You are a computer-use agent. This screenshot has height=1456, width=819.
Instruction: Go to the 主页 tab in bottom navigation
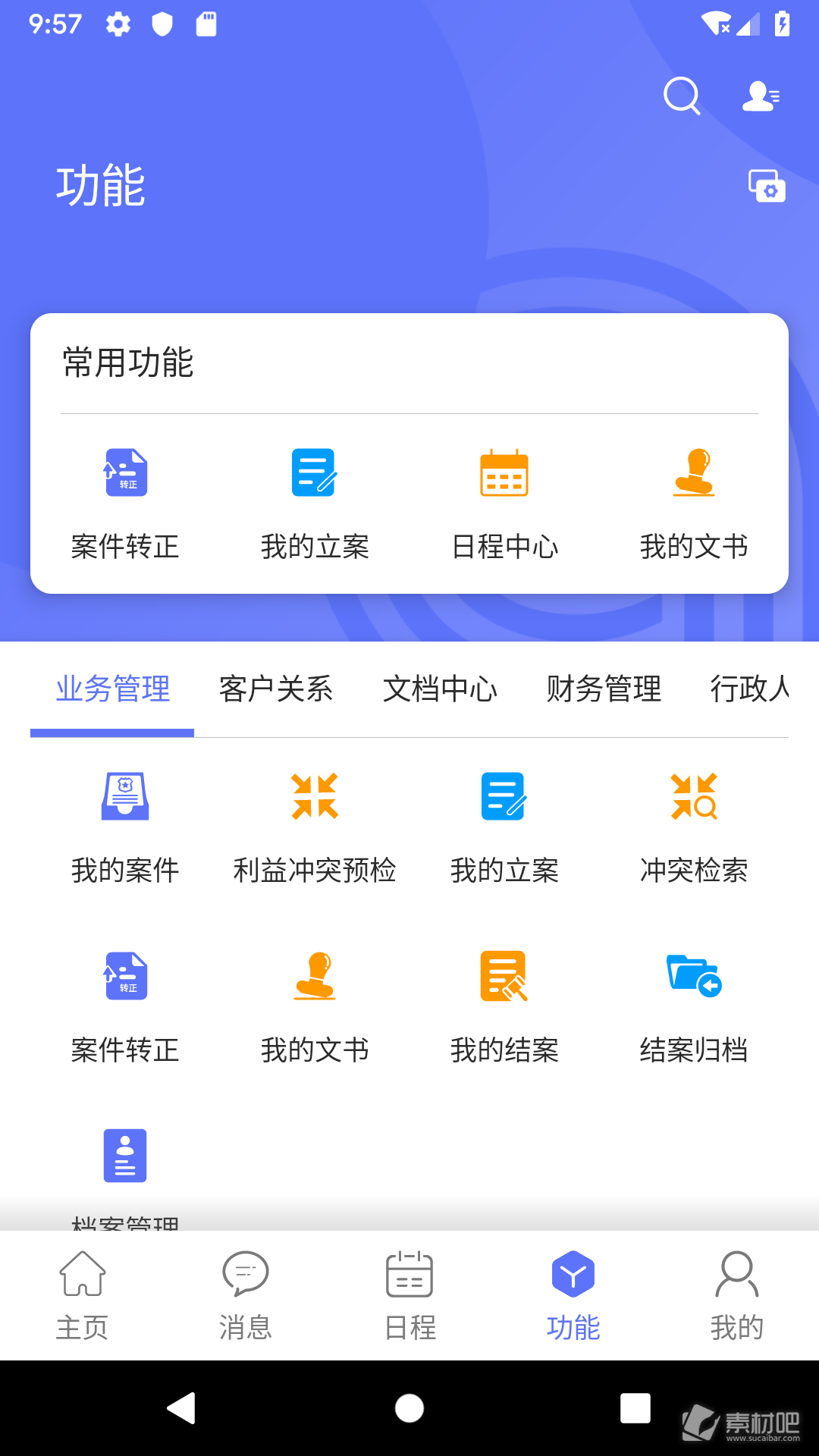tap(82, 1295)
